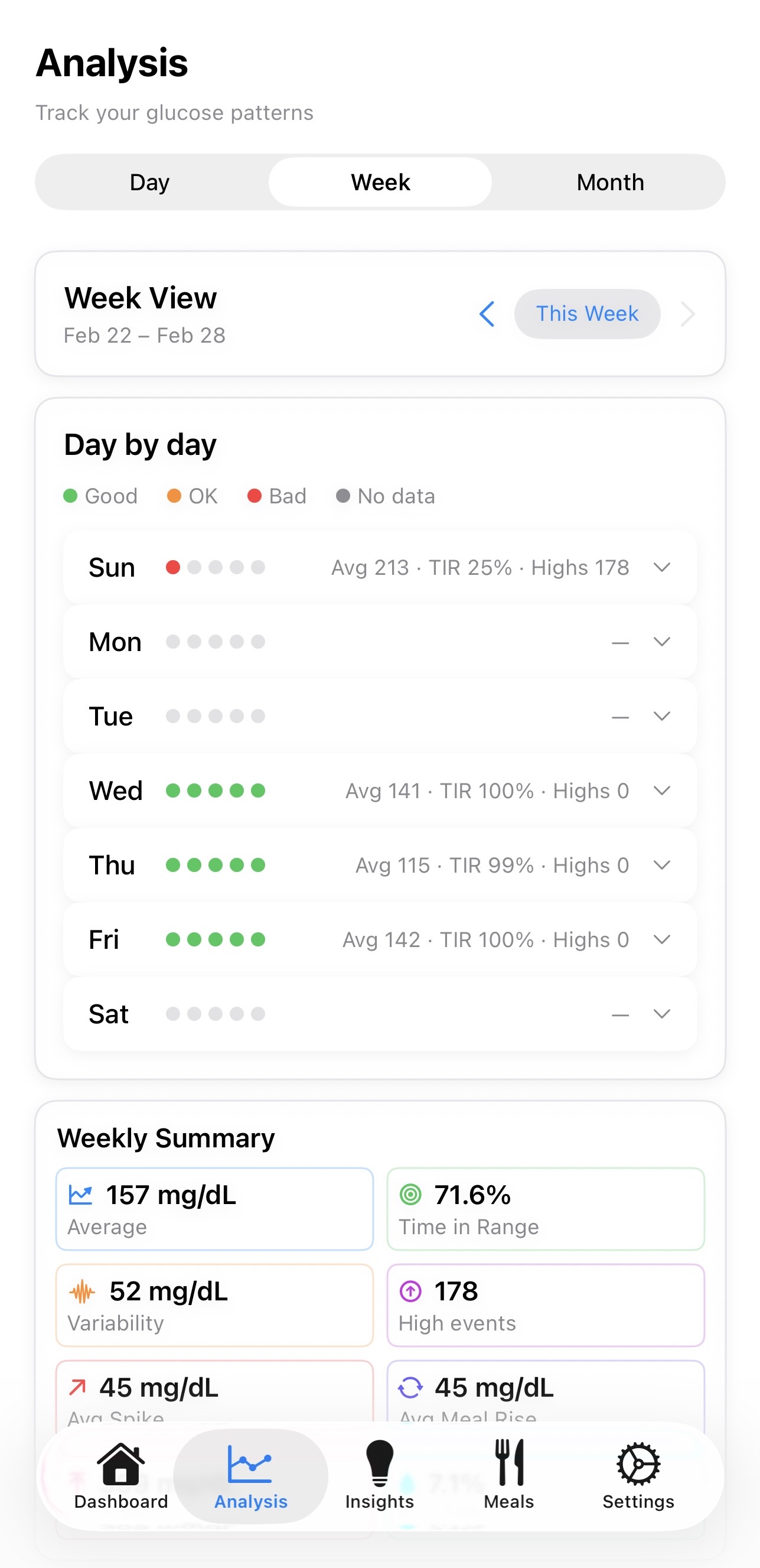Expand Sunday's glucose details
This screenshot has height=1568, width=760.
662,567
